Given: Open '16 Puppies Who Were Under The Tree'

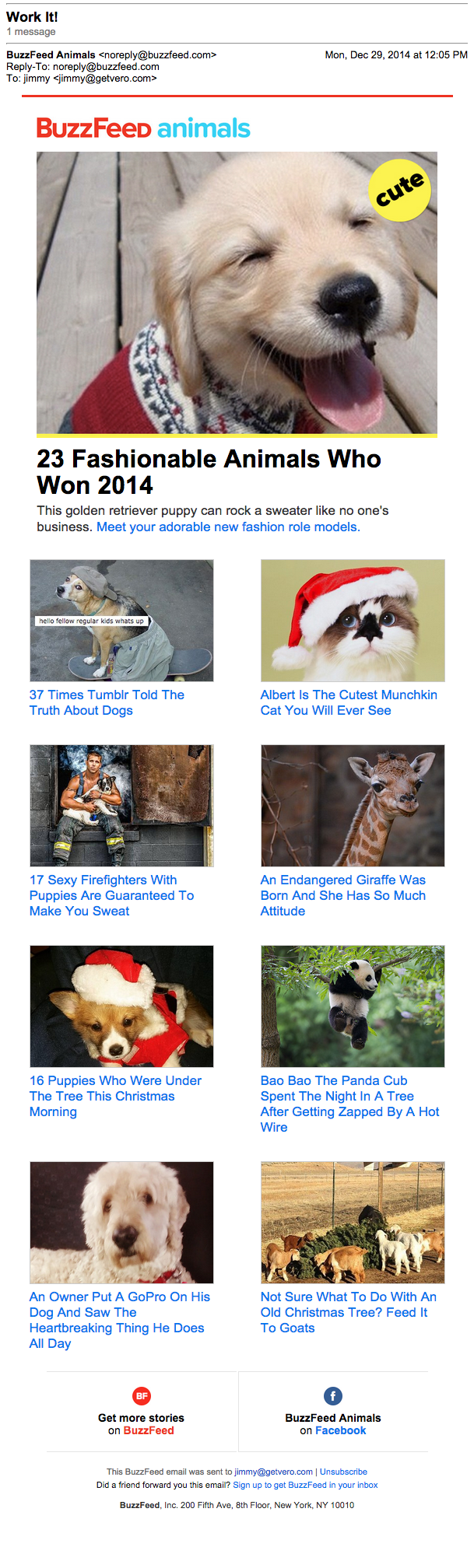Looking at the screenshot, I should point(115,1096).
